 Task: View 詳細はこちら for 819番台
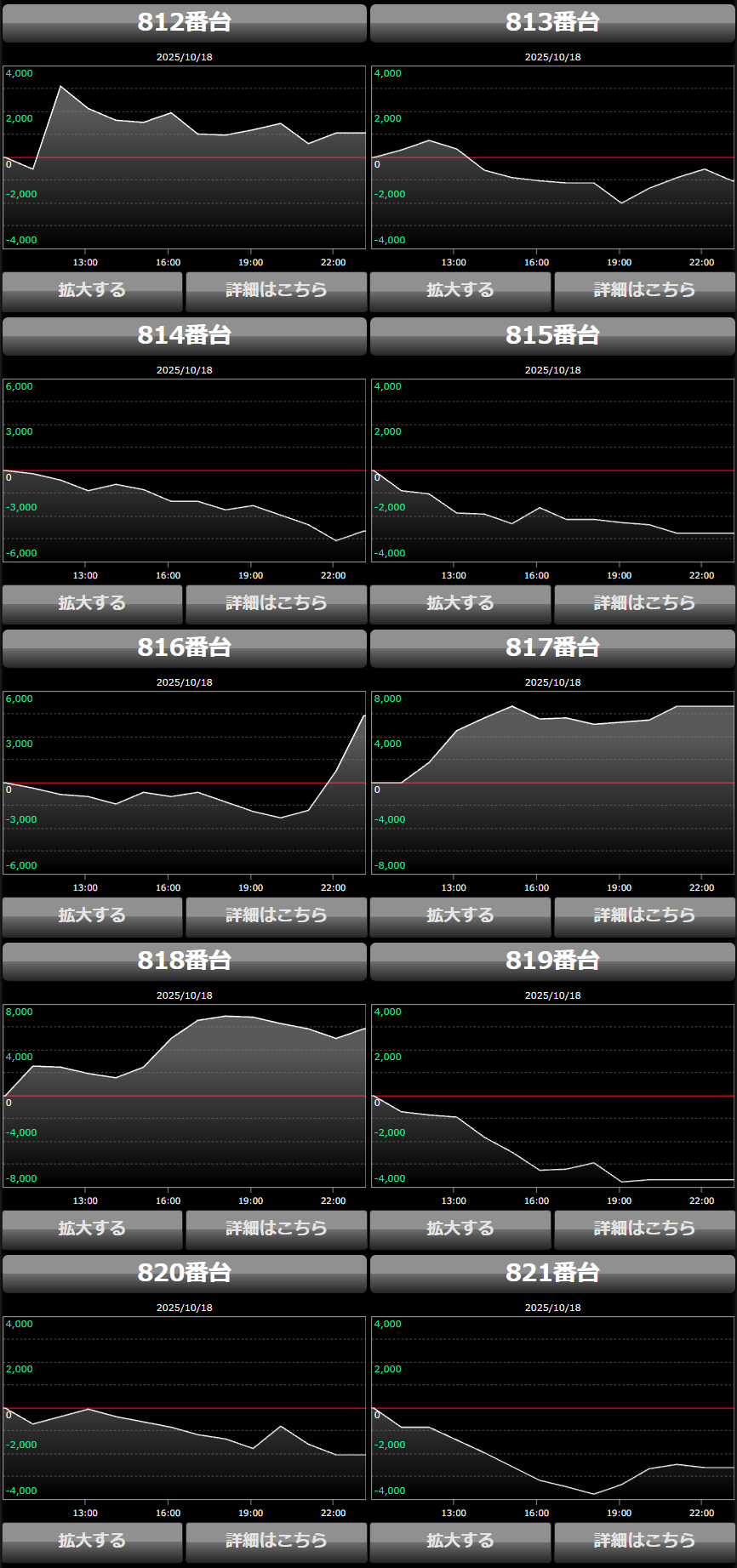(644, 1229)
